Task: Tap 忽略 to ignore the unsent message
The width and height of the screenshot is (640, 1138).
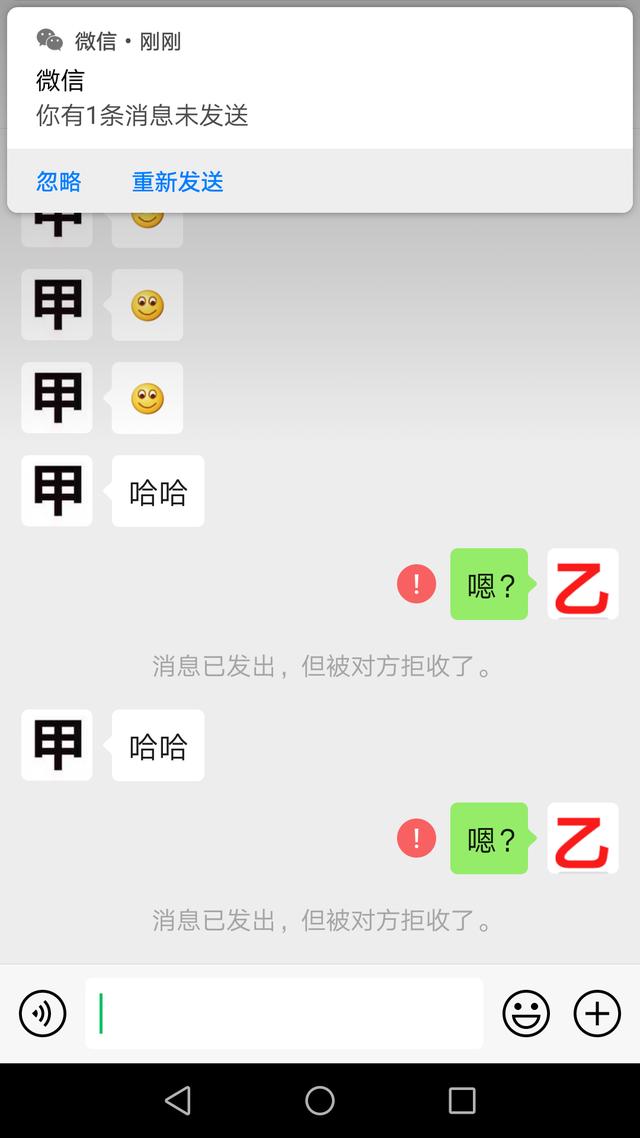Action: point(59,182)
